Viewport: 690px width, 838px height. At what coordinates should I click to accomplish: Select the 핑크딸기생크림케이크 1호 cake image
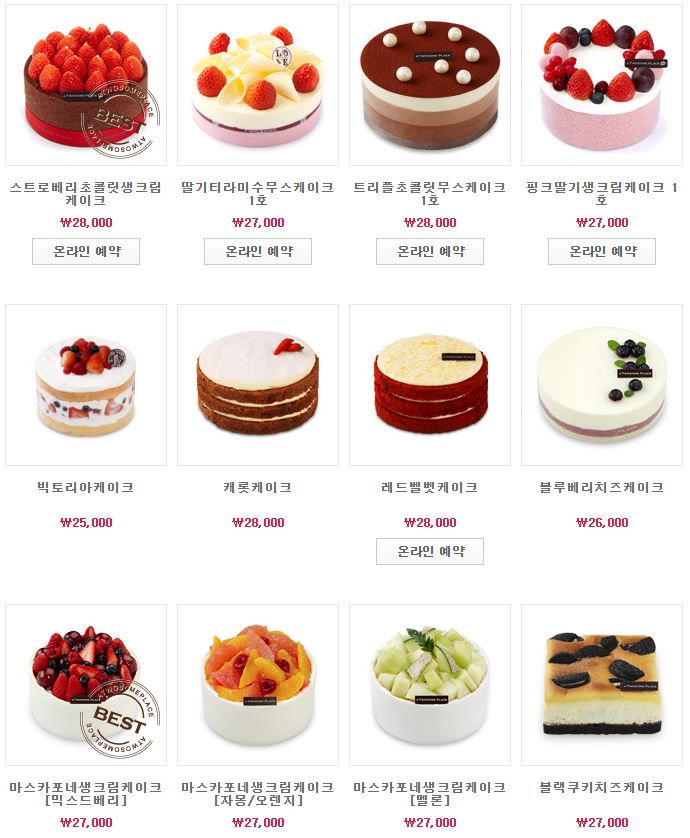(x=602, y=85)
